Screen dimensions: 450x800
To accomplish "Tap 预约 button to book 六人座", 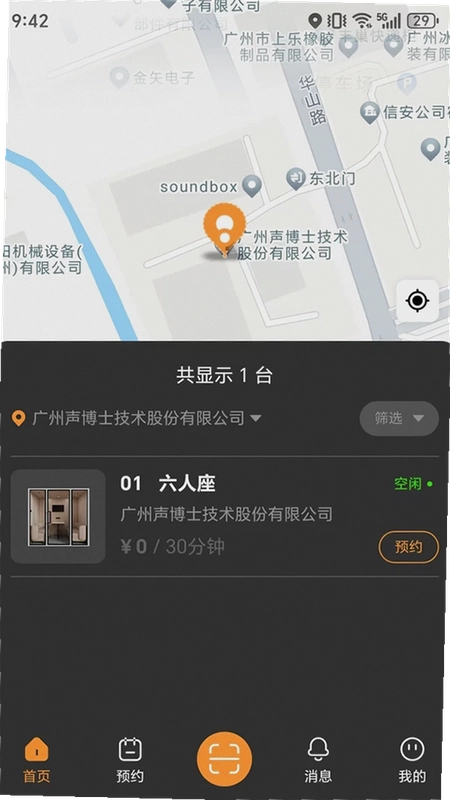I will [x=408, y=547].
